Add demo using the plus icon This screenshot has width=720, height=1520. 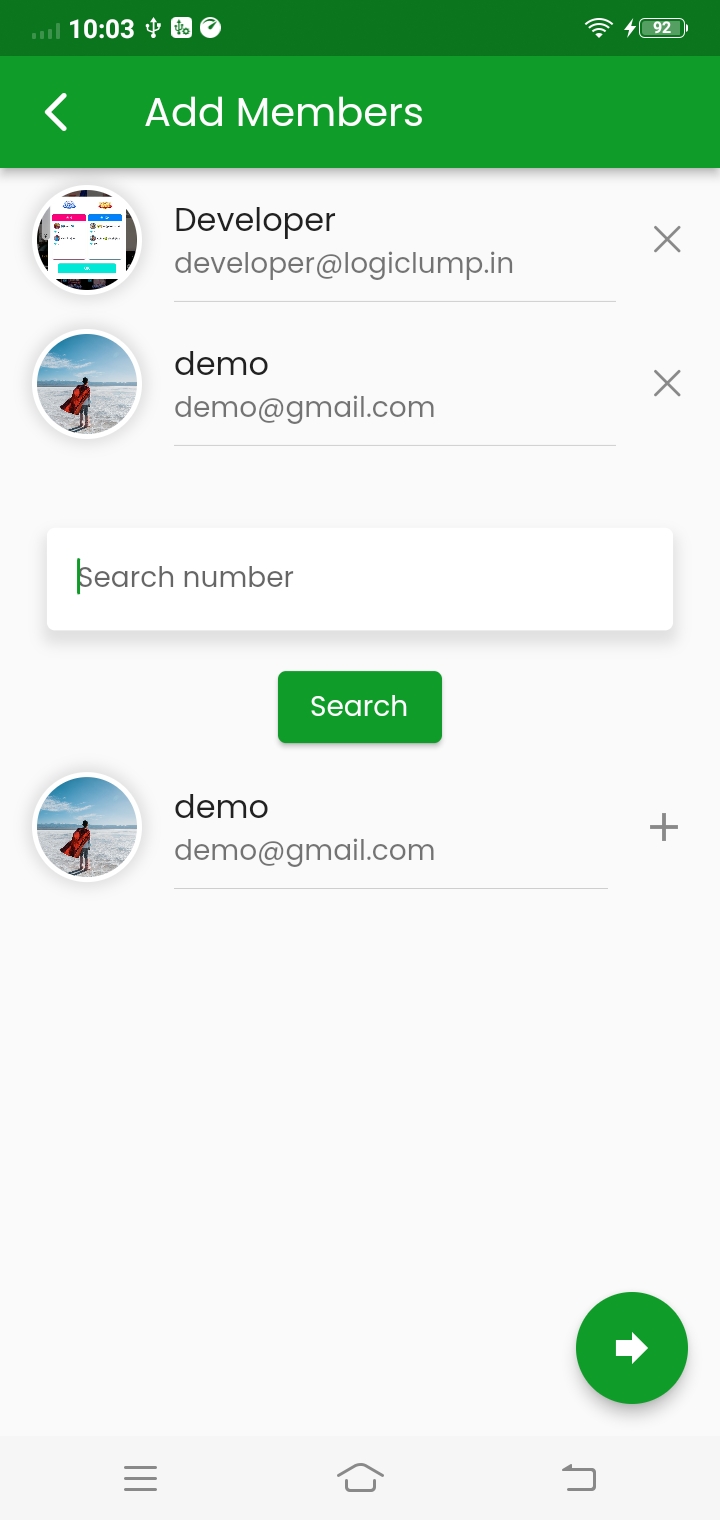tap(664, 827)
